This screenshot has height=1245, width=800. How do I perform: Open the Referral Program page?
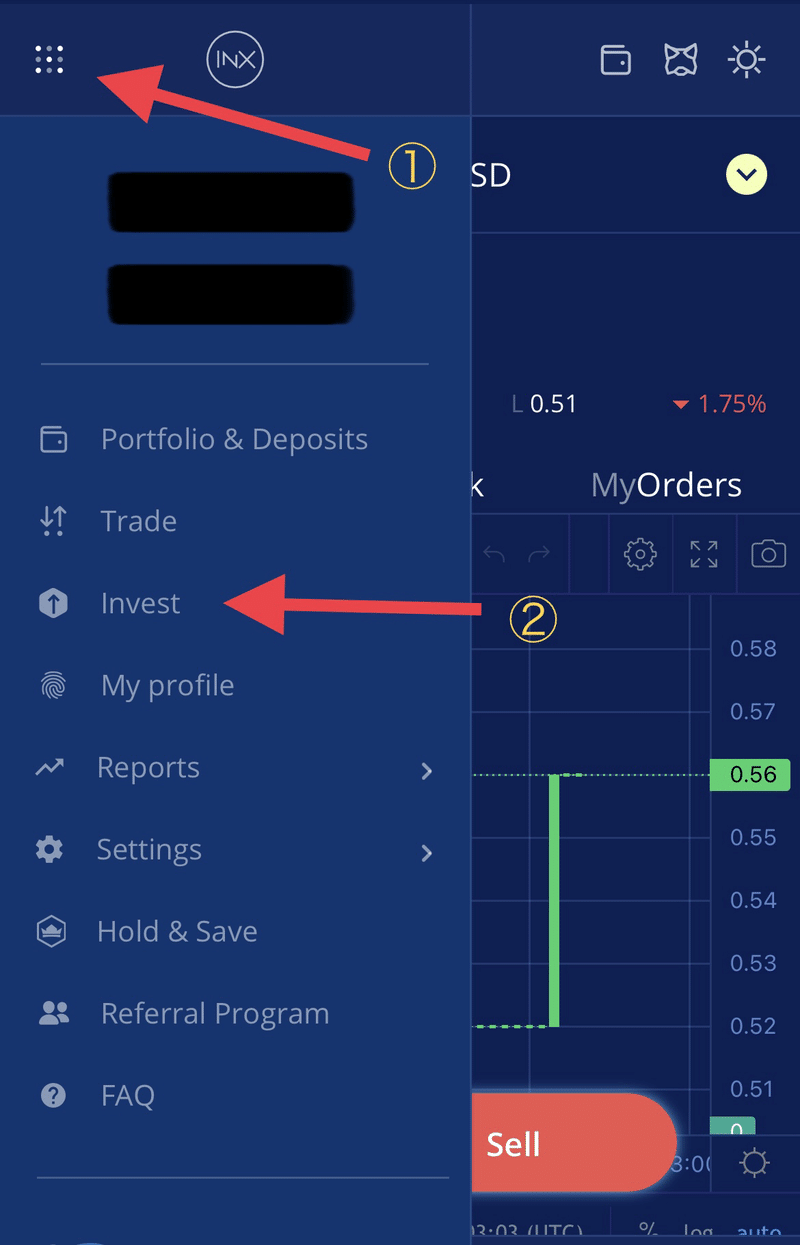click(214, 1014)
